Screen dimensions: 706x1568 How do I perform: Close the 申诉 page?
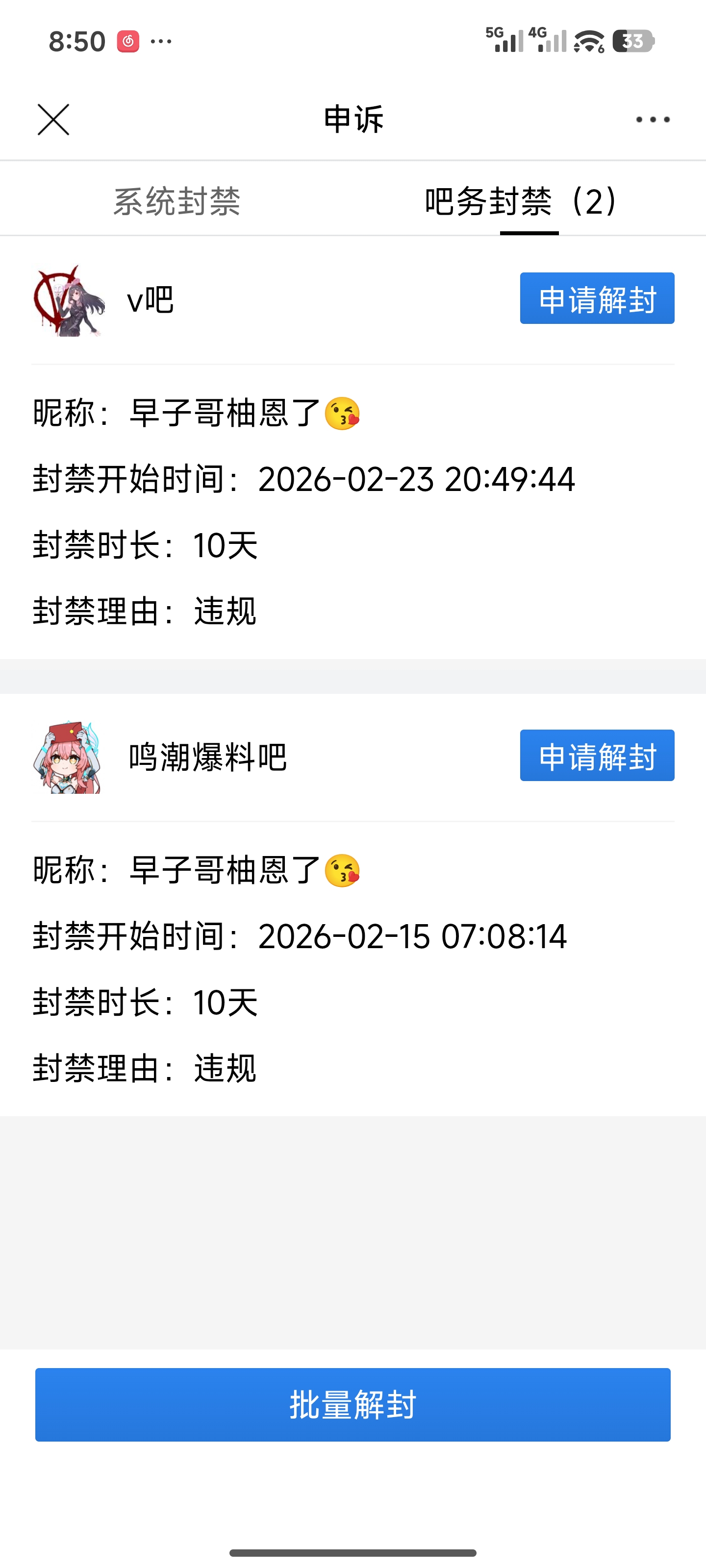pyautogui.click(x=53, y=119)
